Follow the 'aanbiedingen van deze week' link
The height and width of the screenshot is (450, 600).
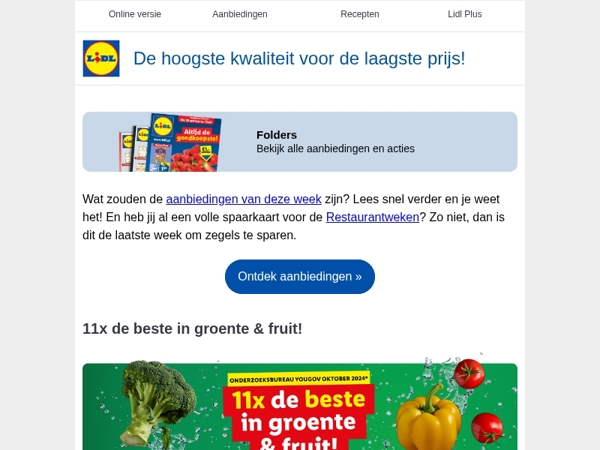point(243,199)
